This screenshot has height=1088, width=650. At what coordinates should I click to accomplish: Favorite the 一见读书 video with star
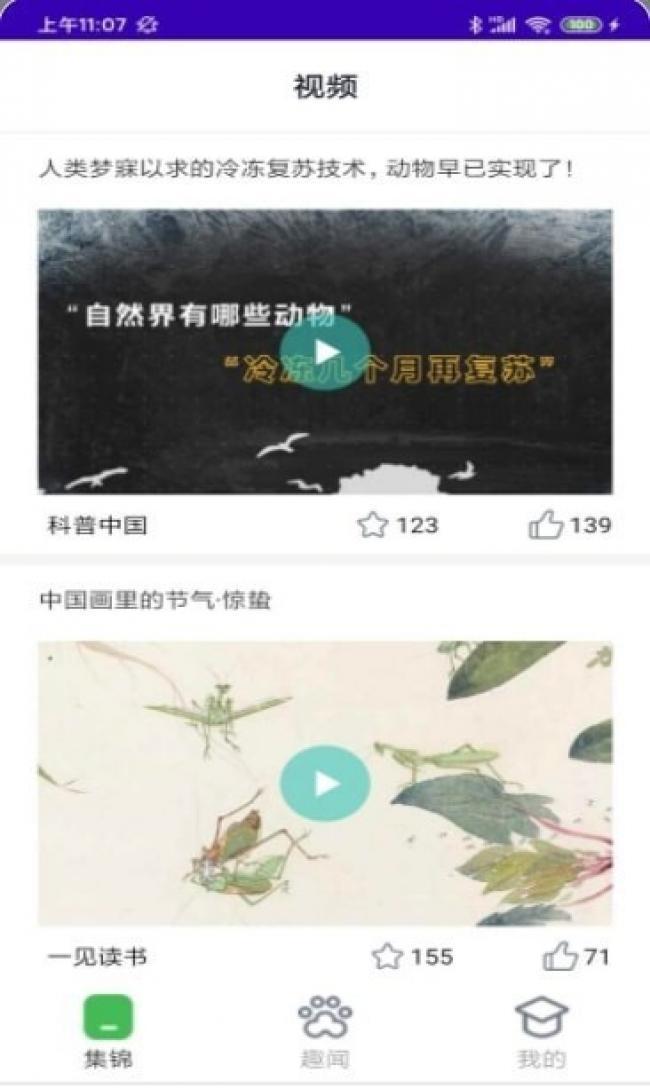click(387, 957)
